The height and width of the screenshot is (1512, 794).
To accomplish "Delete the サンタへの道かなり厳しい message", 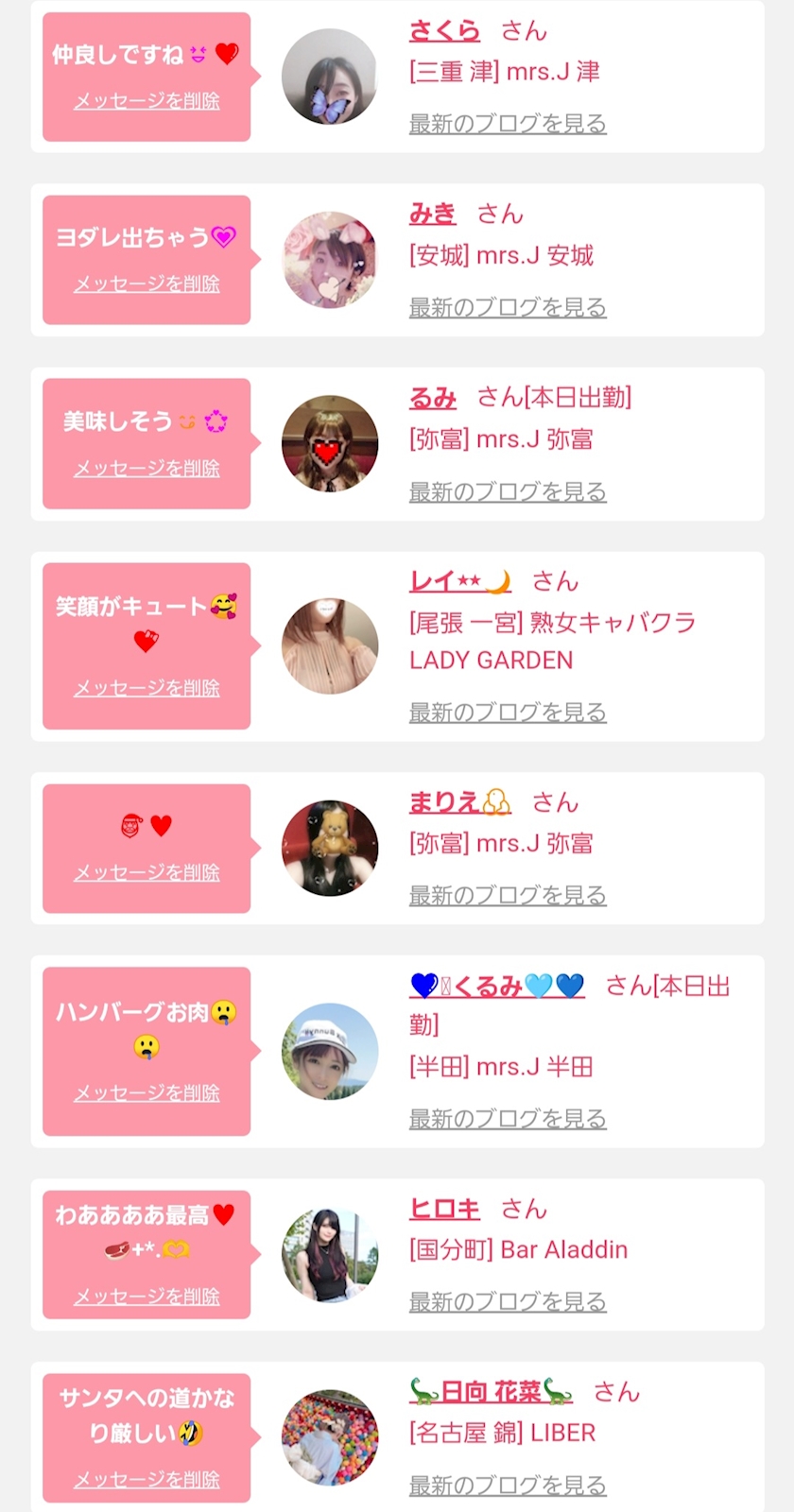I will pyautogui.click(x=147, y=1480).
